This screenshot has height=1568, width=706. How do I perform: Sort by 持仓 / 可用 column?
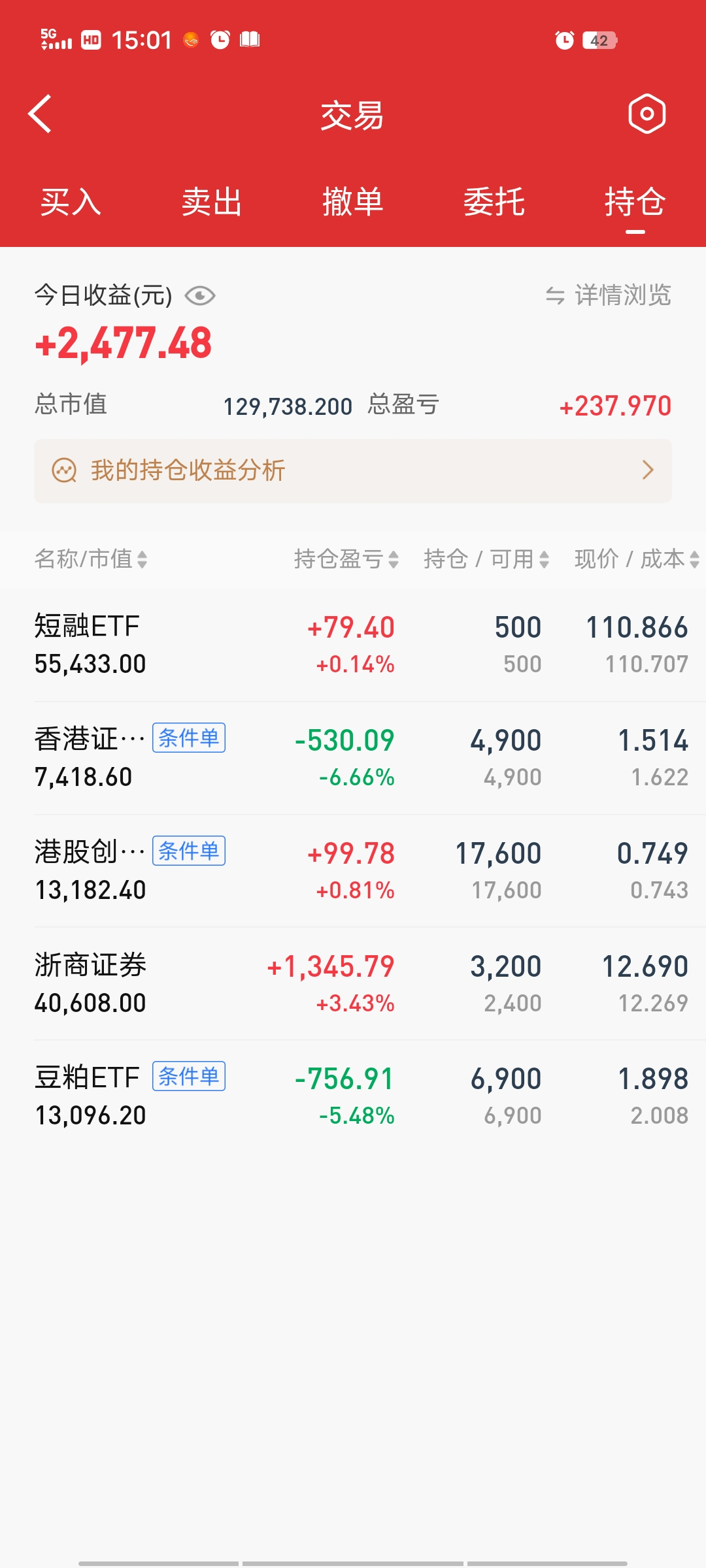(x=486, y=559)
